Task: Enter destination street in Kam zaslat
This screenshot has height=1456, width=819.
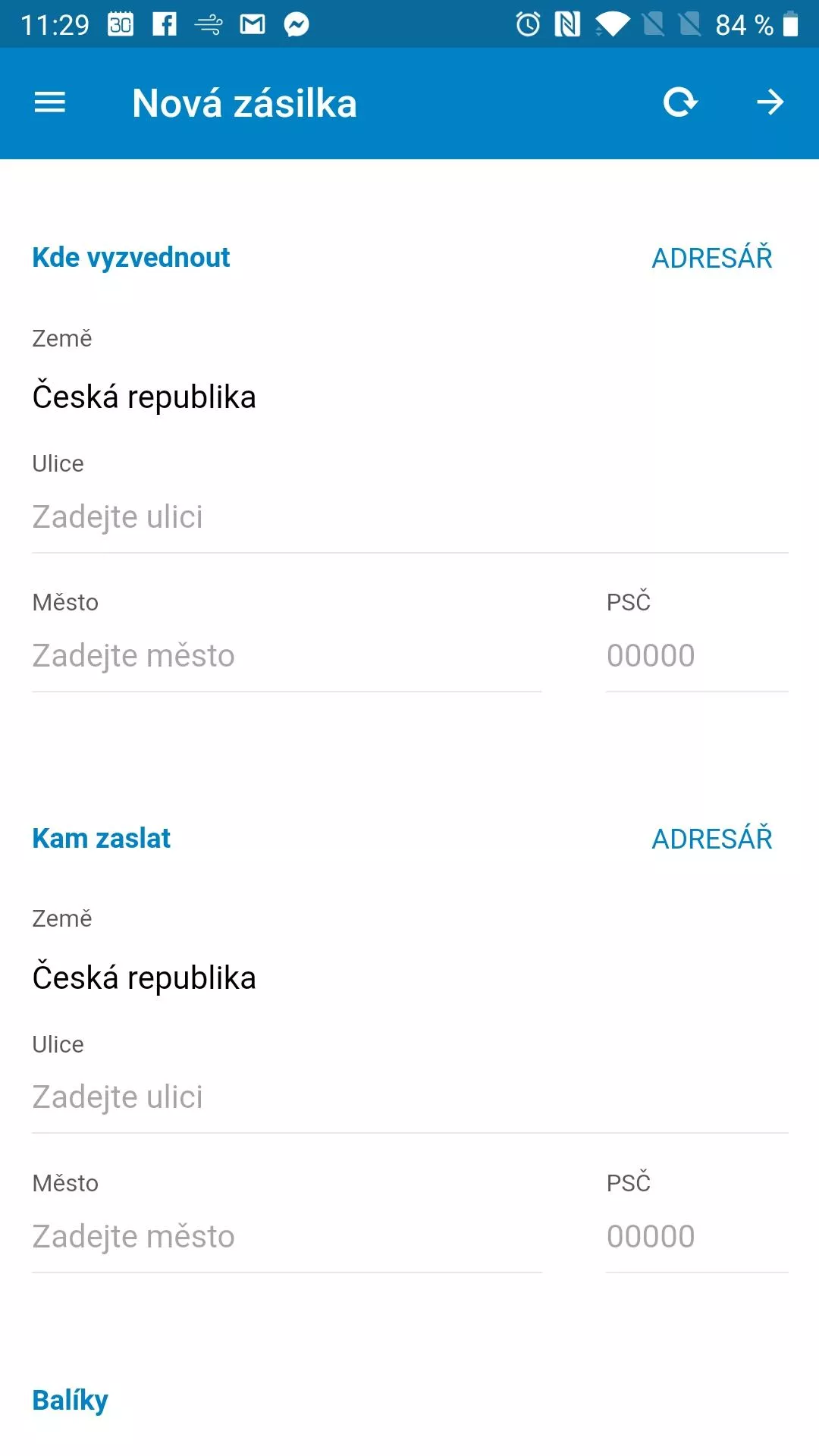Action: [x=410, y=1097]
